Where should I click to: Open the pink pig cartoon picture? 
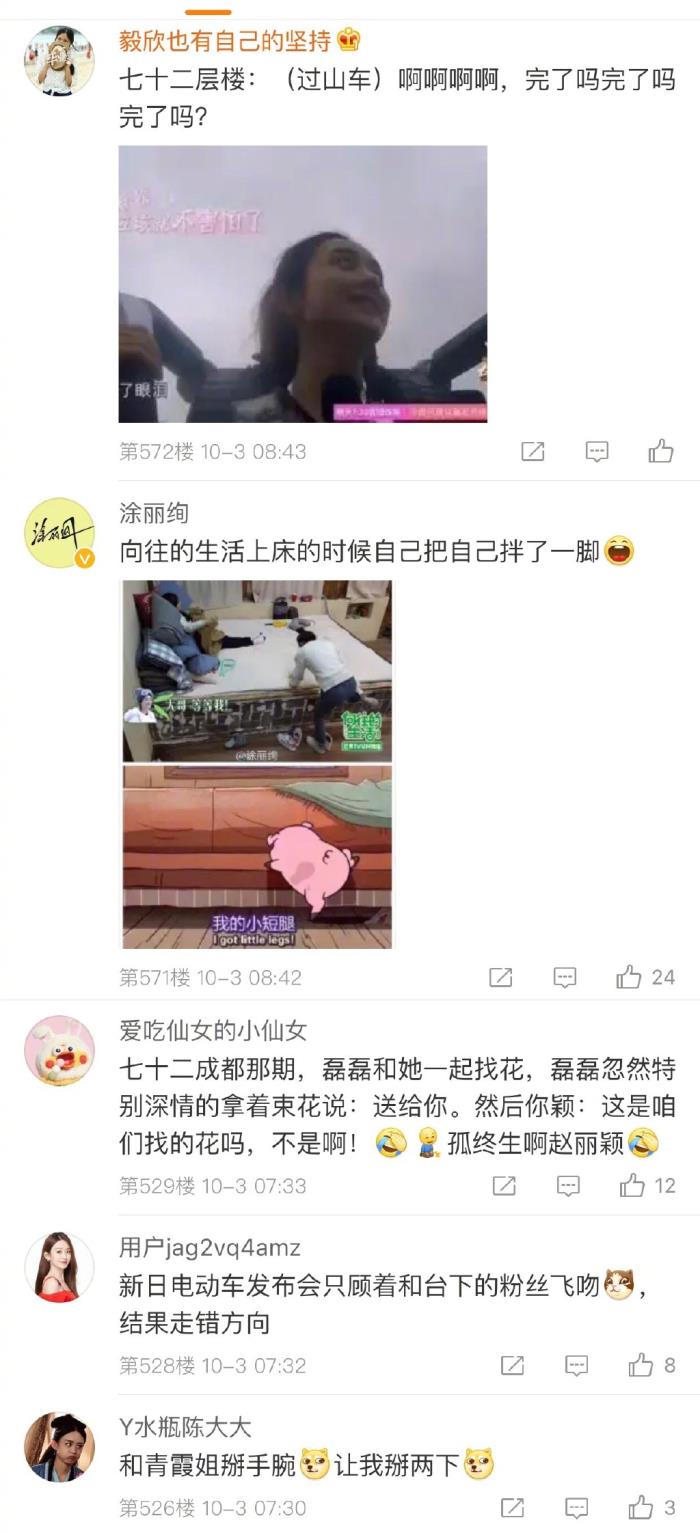point(257,857)
